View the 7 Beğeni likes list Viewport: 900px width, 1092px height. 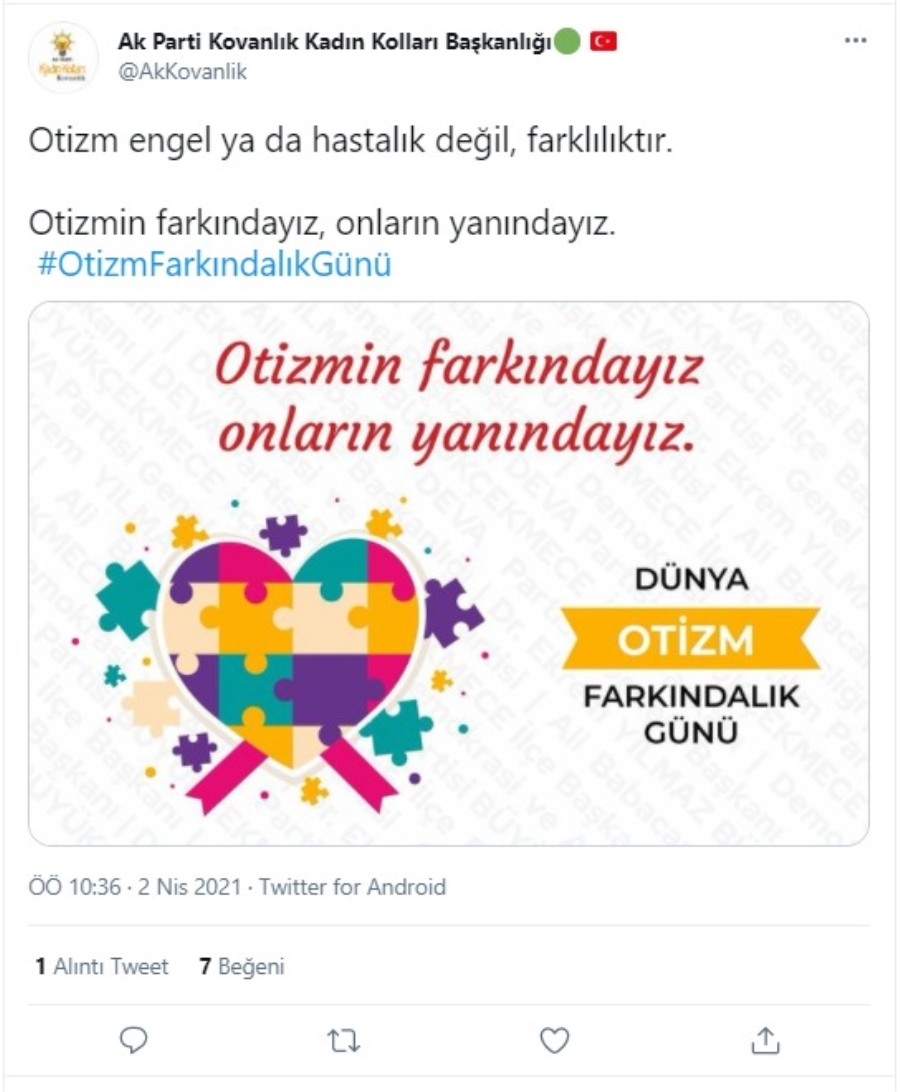point(242,967)
